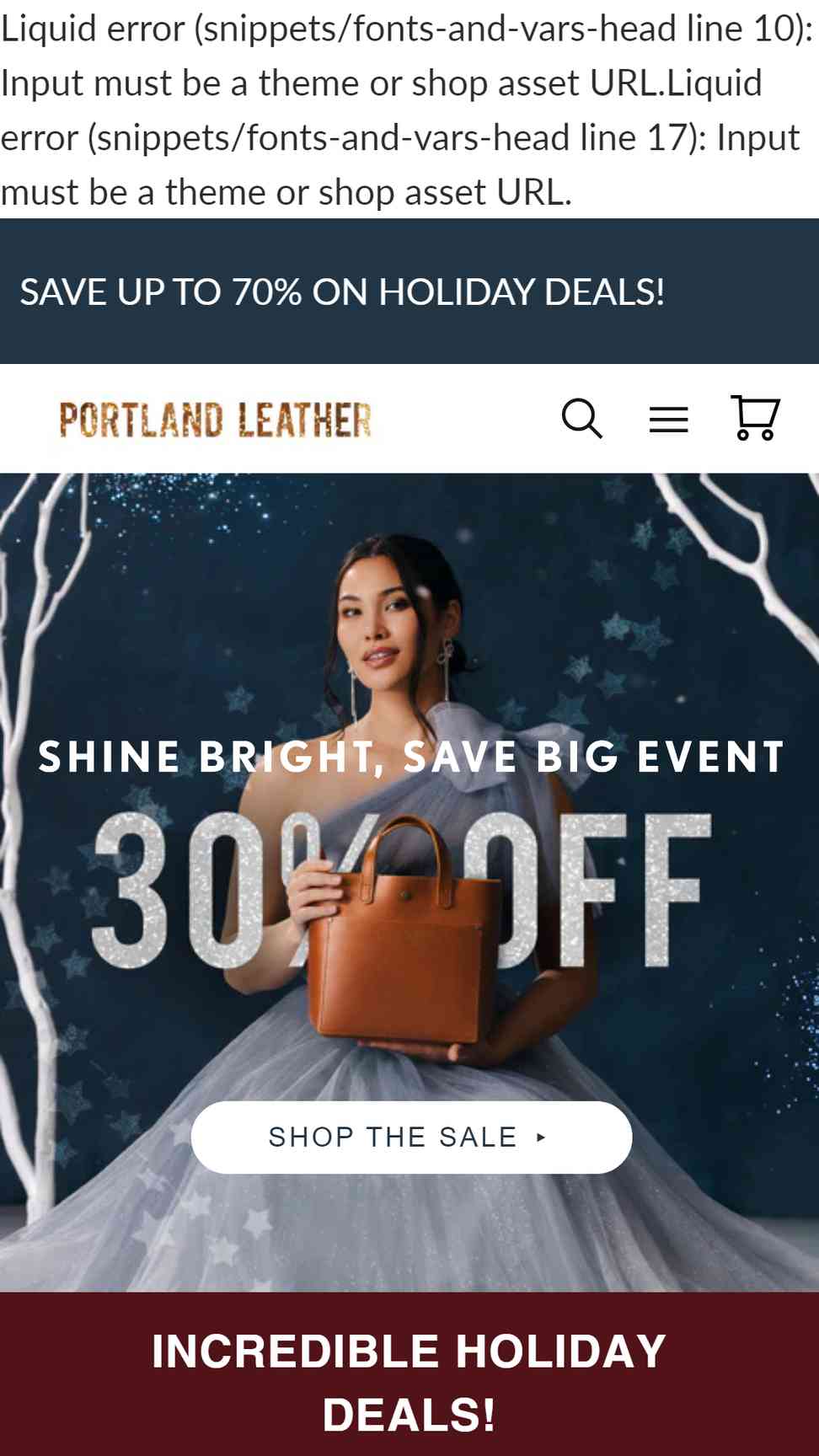Tap the Shop The Sale button
819x1456 pixels.
tap(411, 1137)
